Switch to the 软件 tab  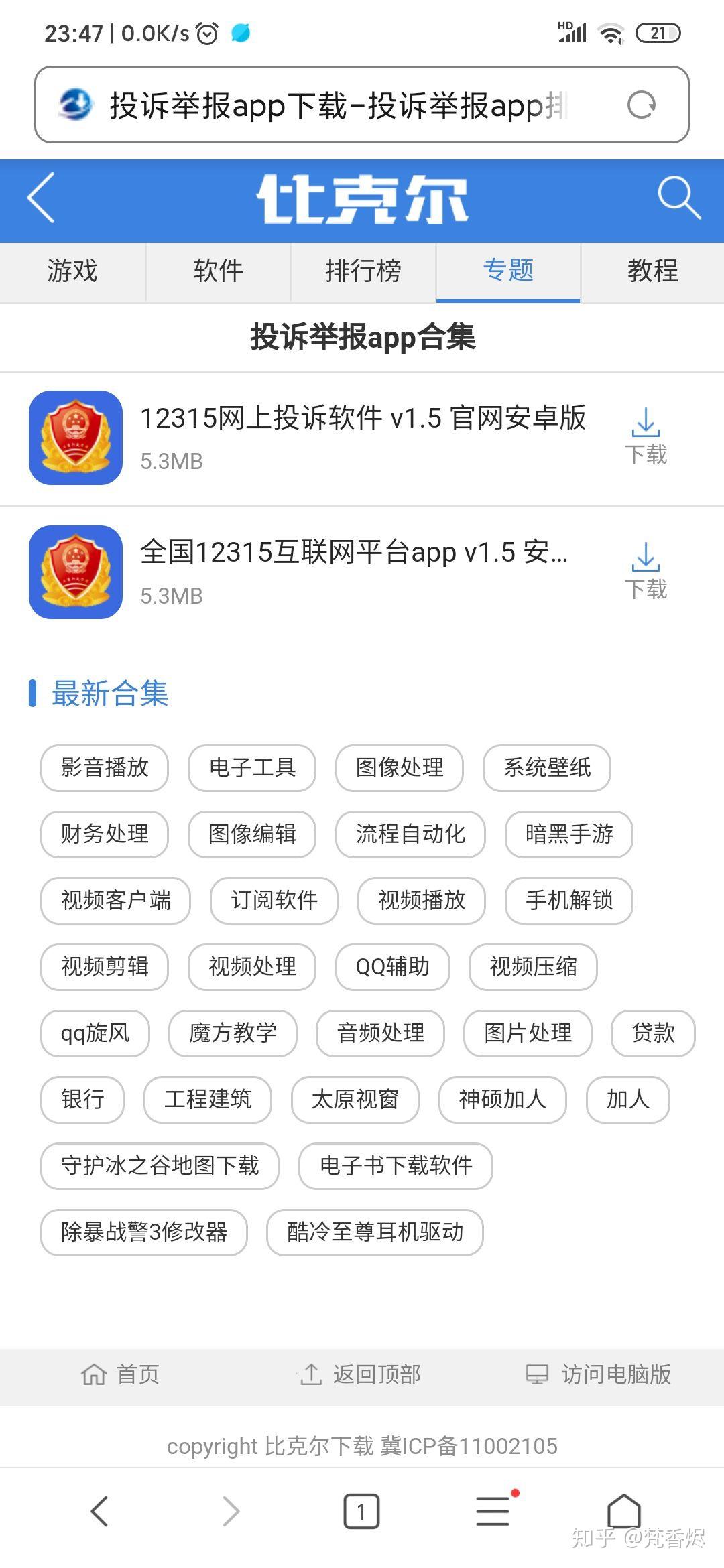pos(218,271)
